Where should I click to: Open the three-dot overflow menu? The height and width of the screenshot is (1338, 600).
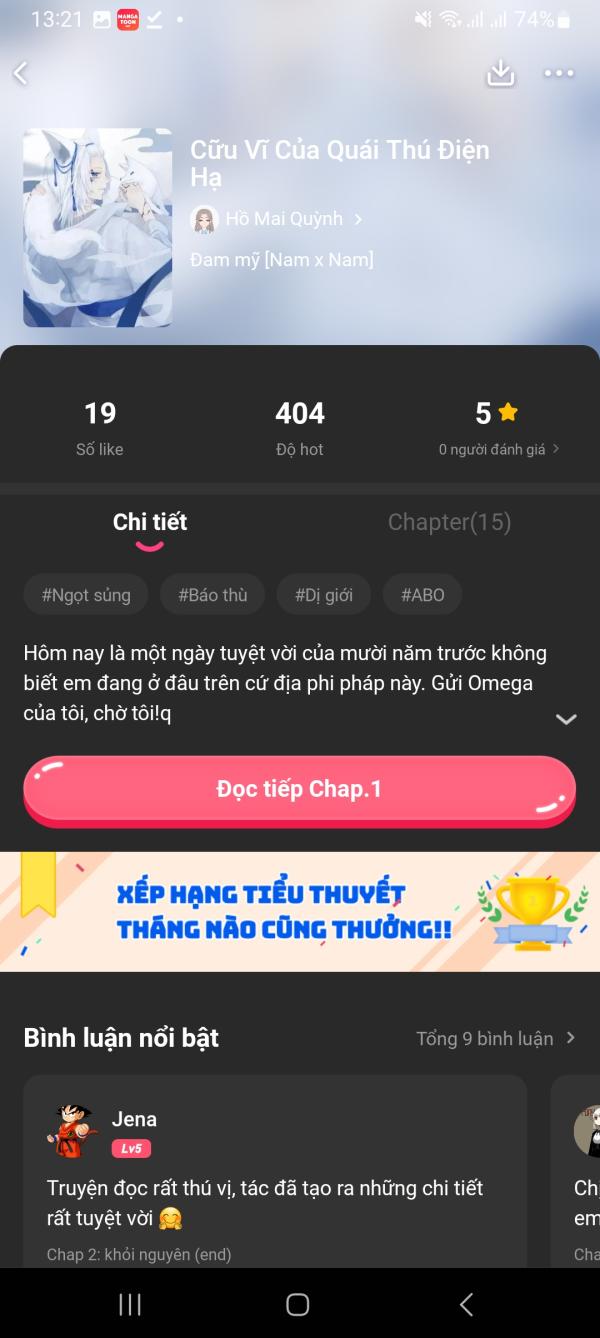558,73
